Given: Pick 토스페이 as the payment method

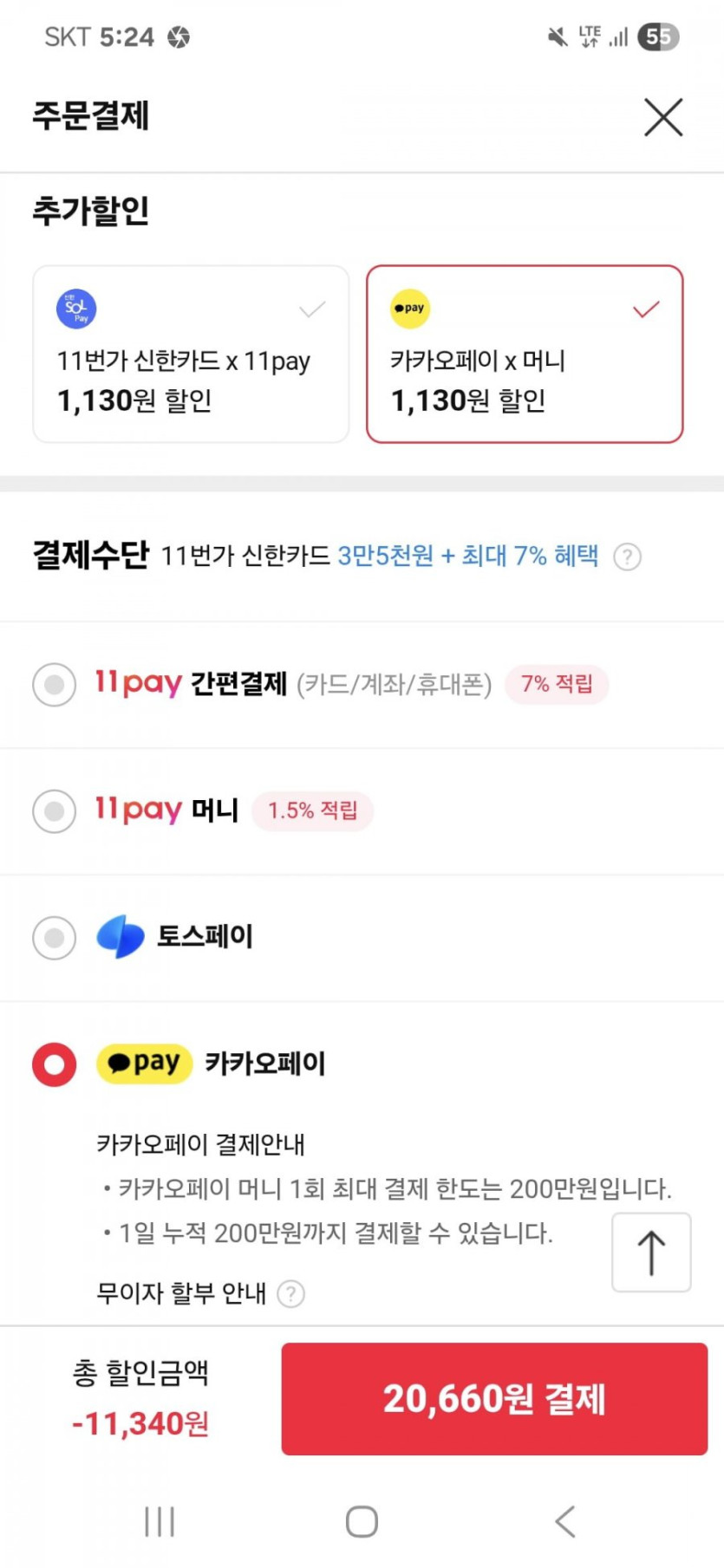Looking at the screenshot, I should click(x=55, y=938).
